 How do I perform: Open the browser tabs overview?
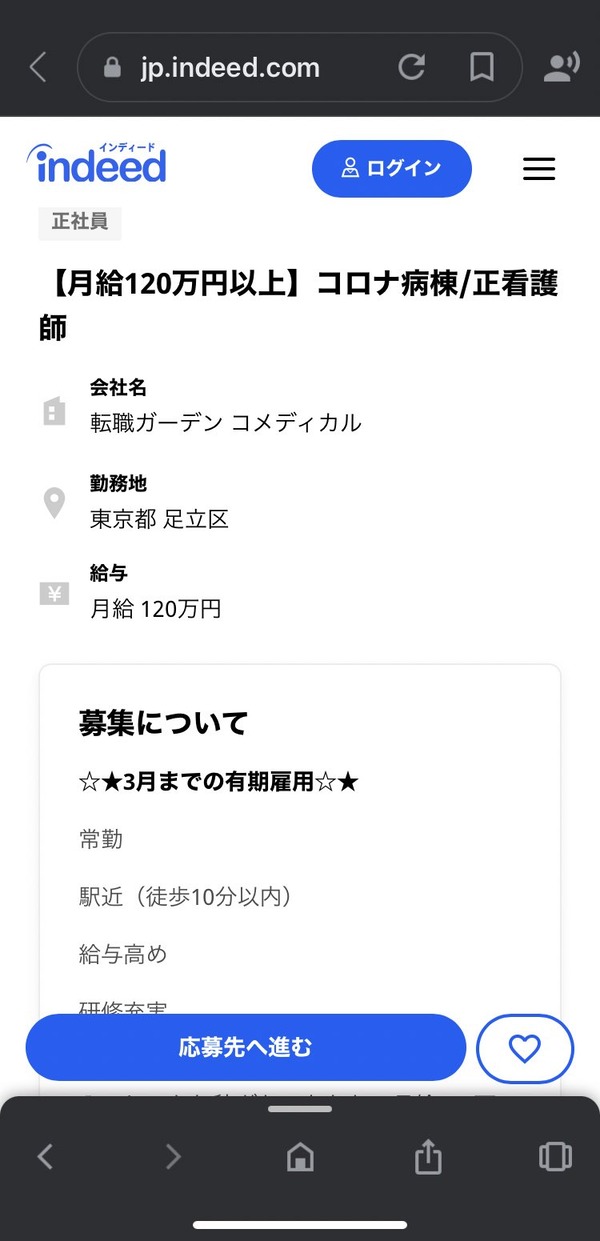[554, 1157]
